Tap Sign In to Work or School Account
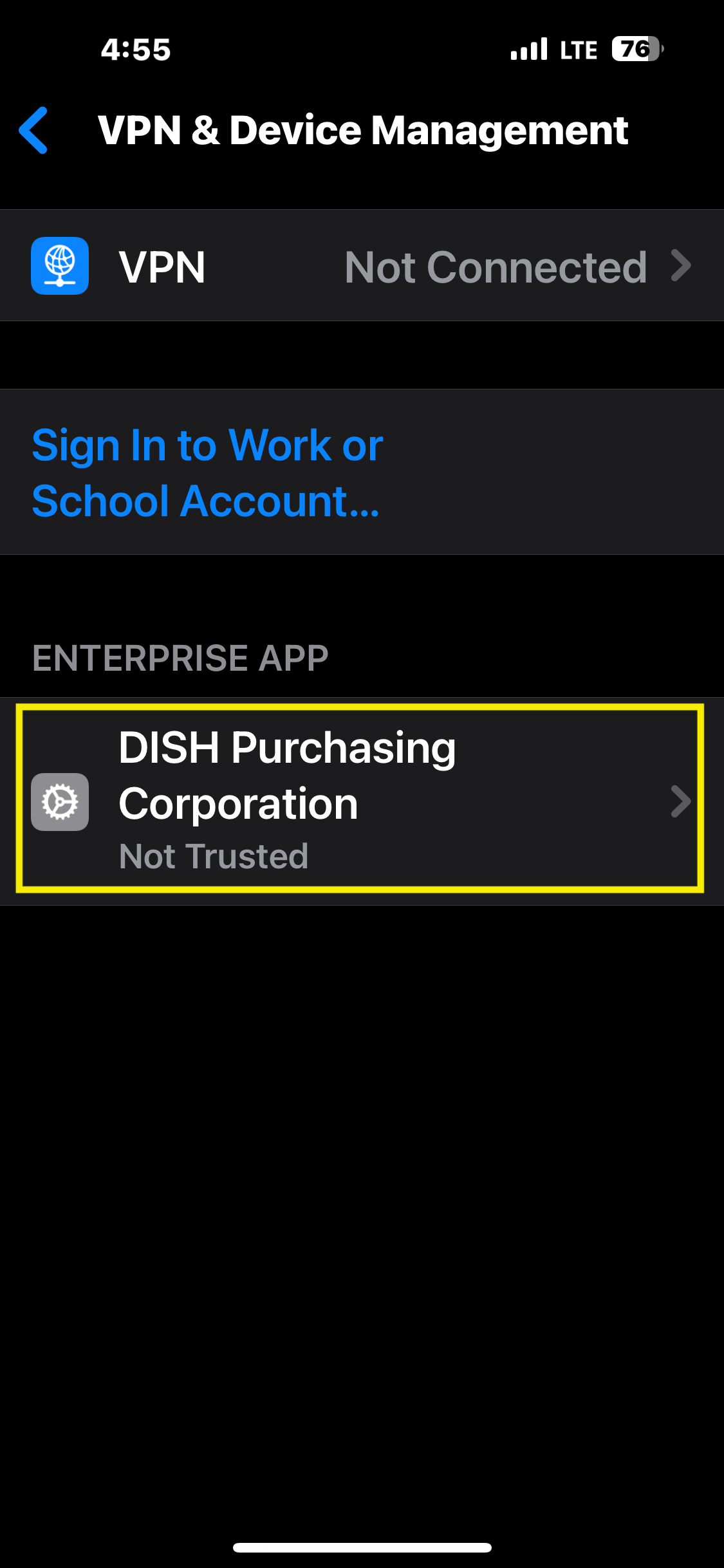The height and width of the screenshot is (1568, 724). point(207,472)
